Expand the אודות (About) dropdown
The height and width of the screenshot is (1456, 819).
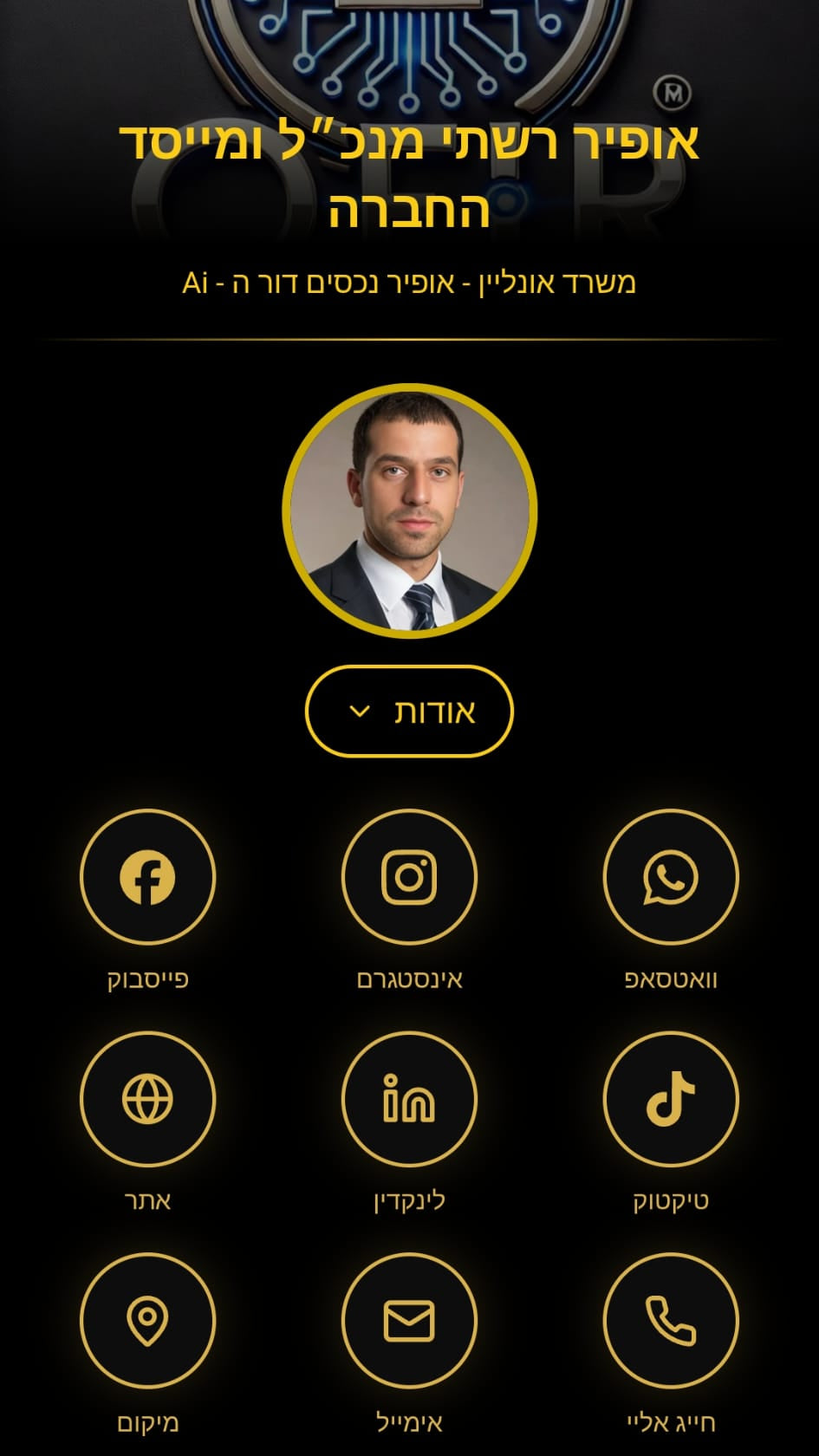(409, 712)
